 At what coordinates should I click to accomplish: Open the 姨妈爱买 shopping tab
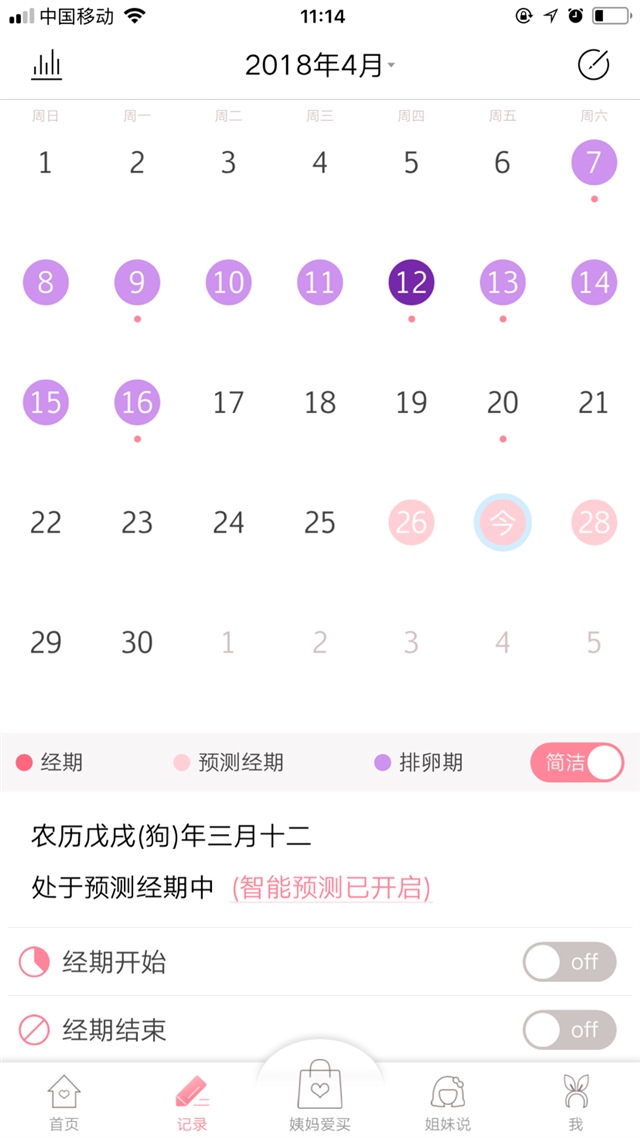point(320,1098)
